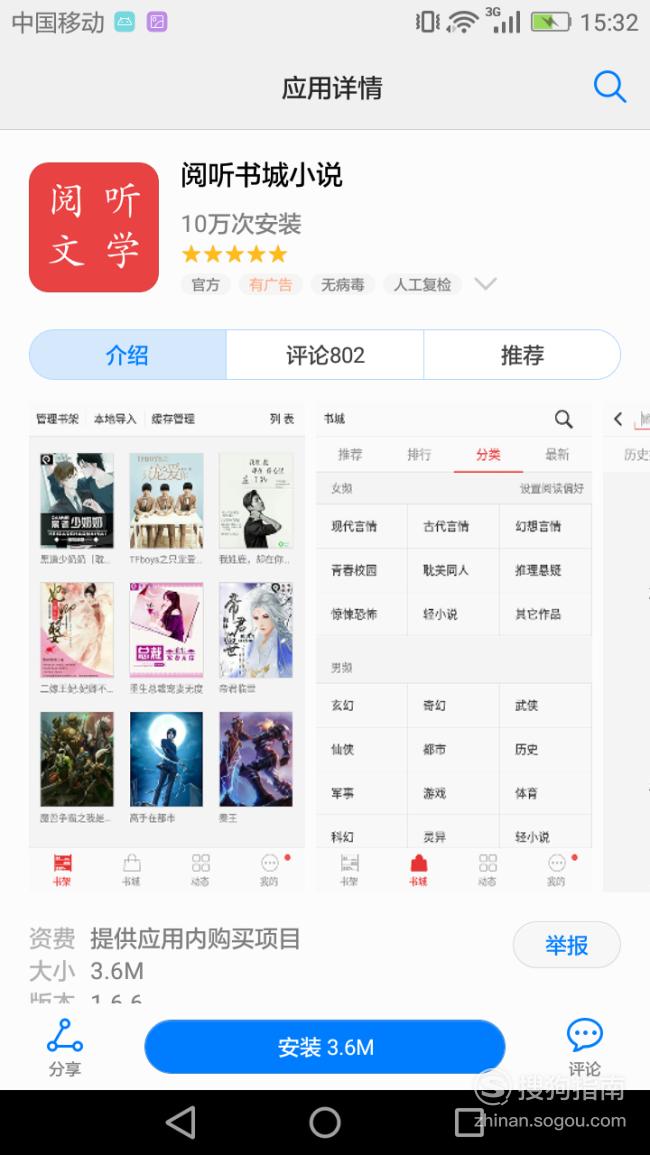Open the 书城 categories screenshot preview
Viewport: 650px width, 1155px height.
click(x=453, y=647)
